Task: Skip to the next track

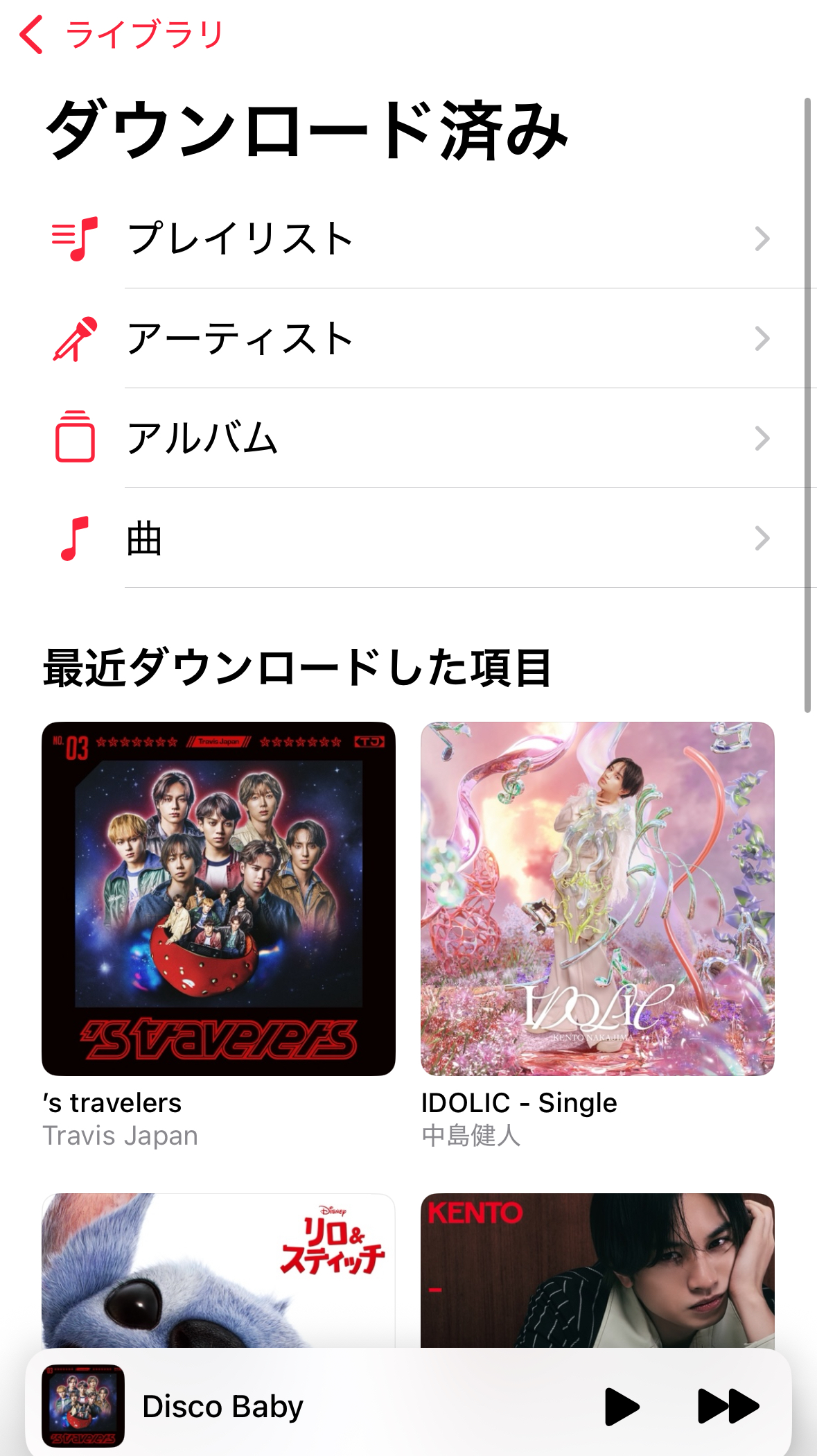Action: [x=728, y=1406]
